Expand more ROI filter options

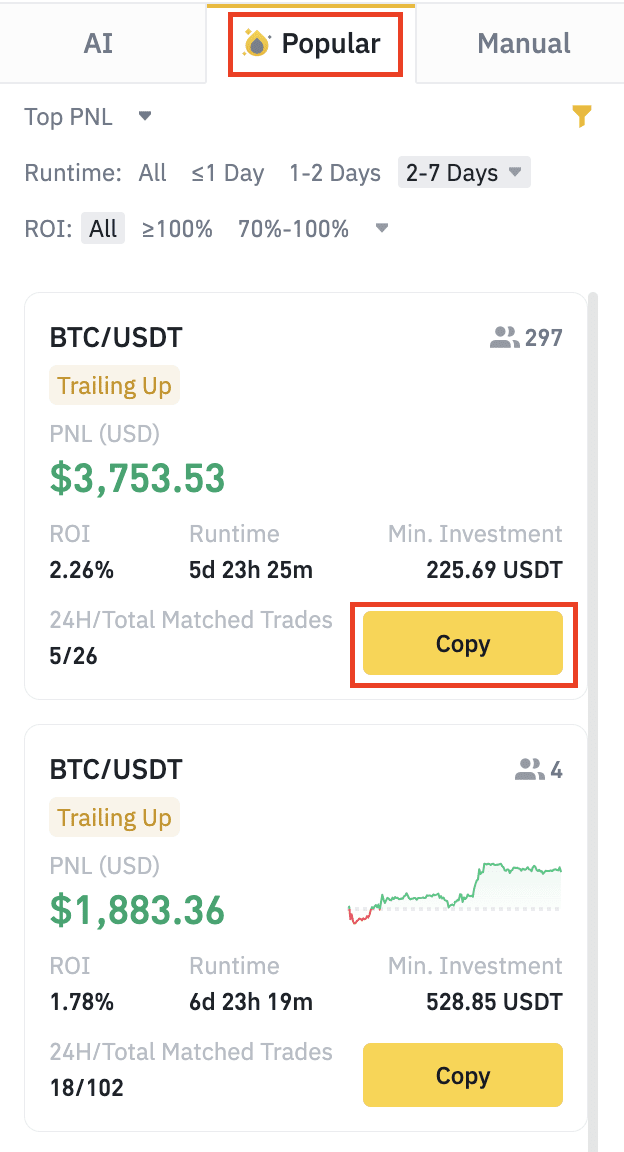click(x=380, y=229)
